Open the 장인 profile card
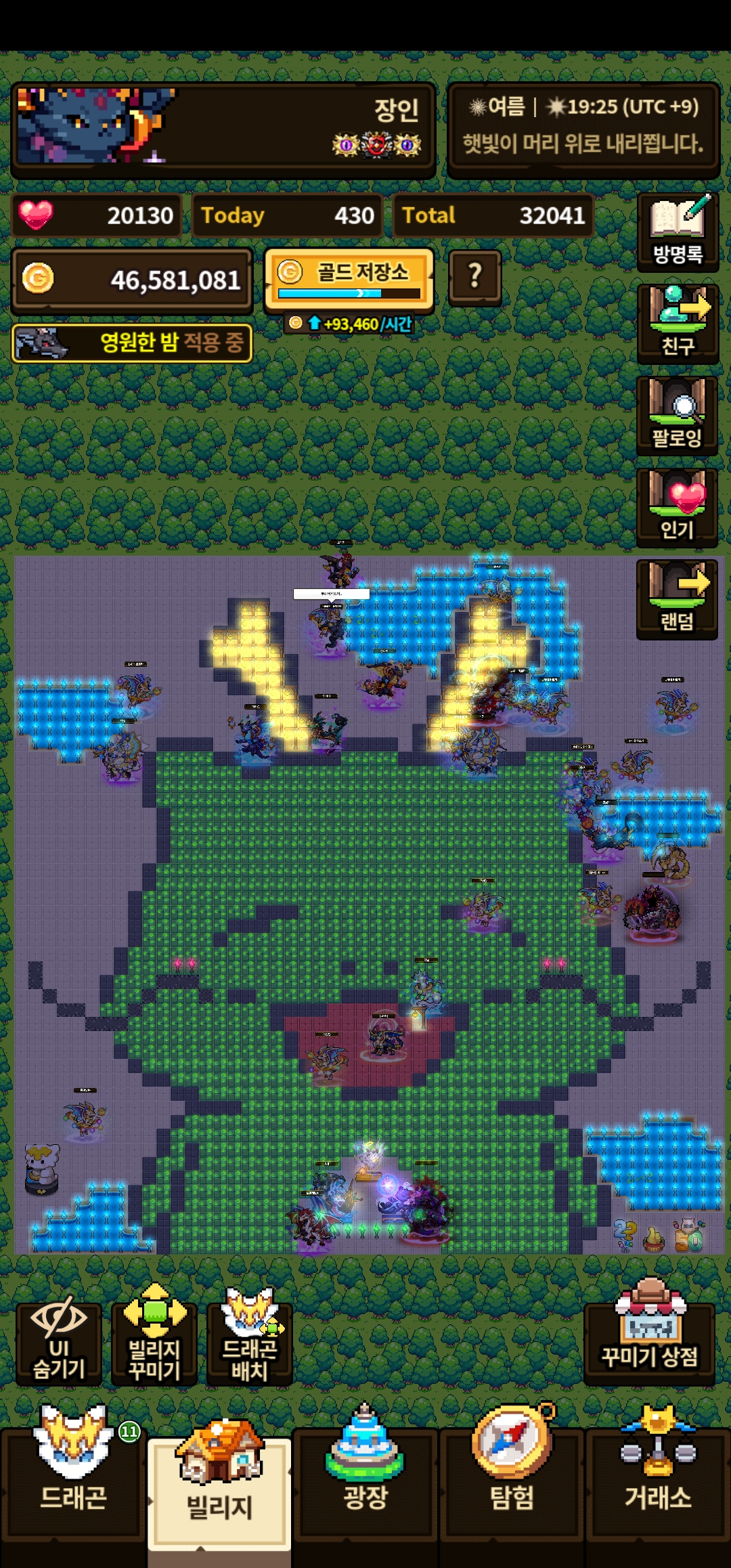 223,129
